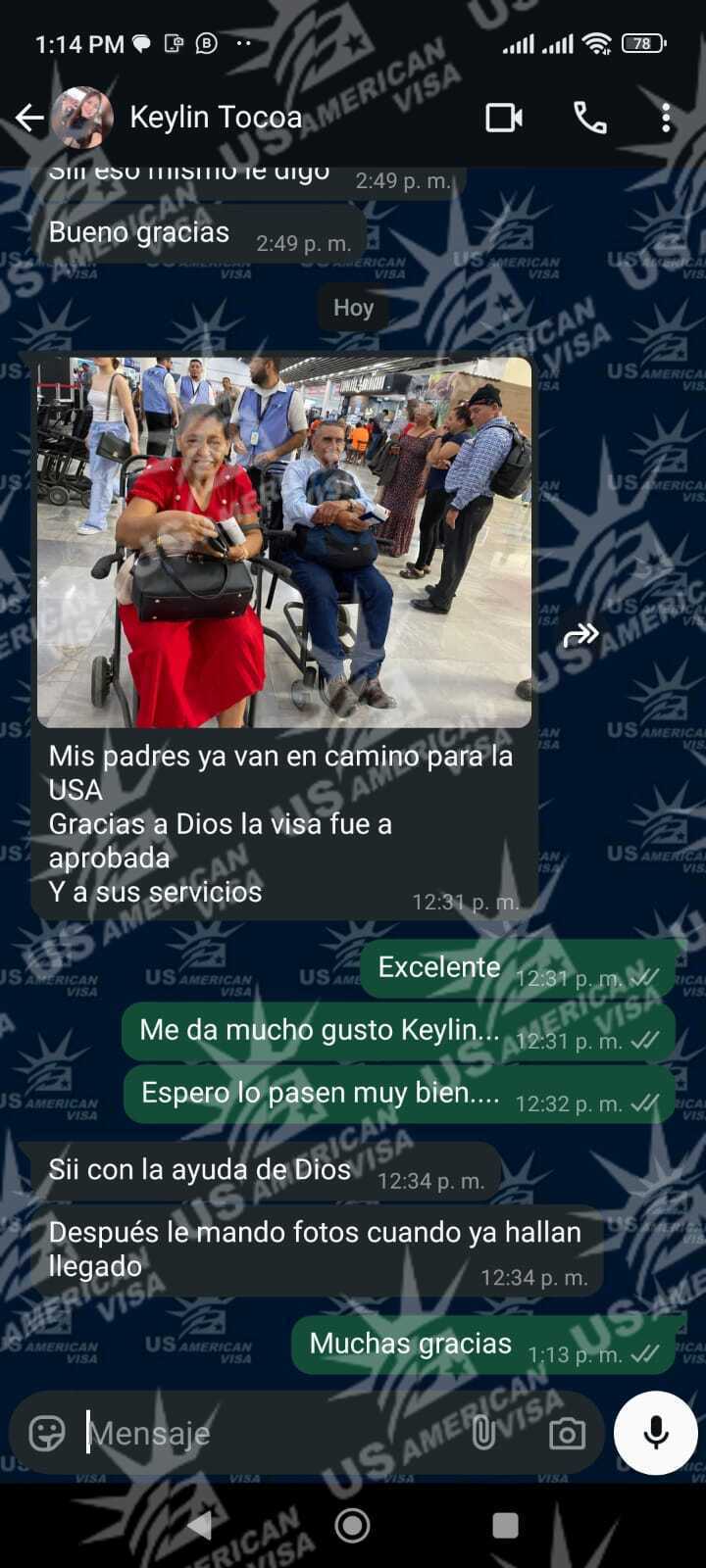Focus the Mensaje text field
This screenshot has width=706, height=1568.
point(265,1433)
